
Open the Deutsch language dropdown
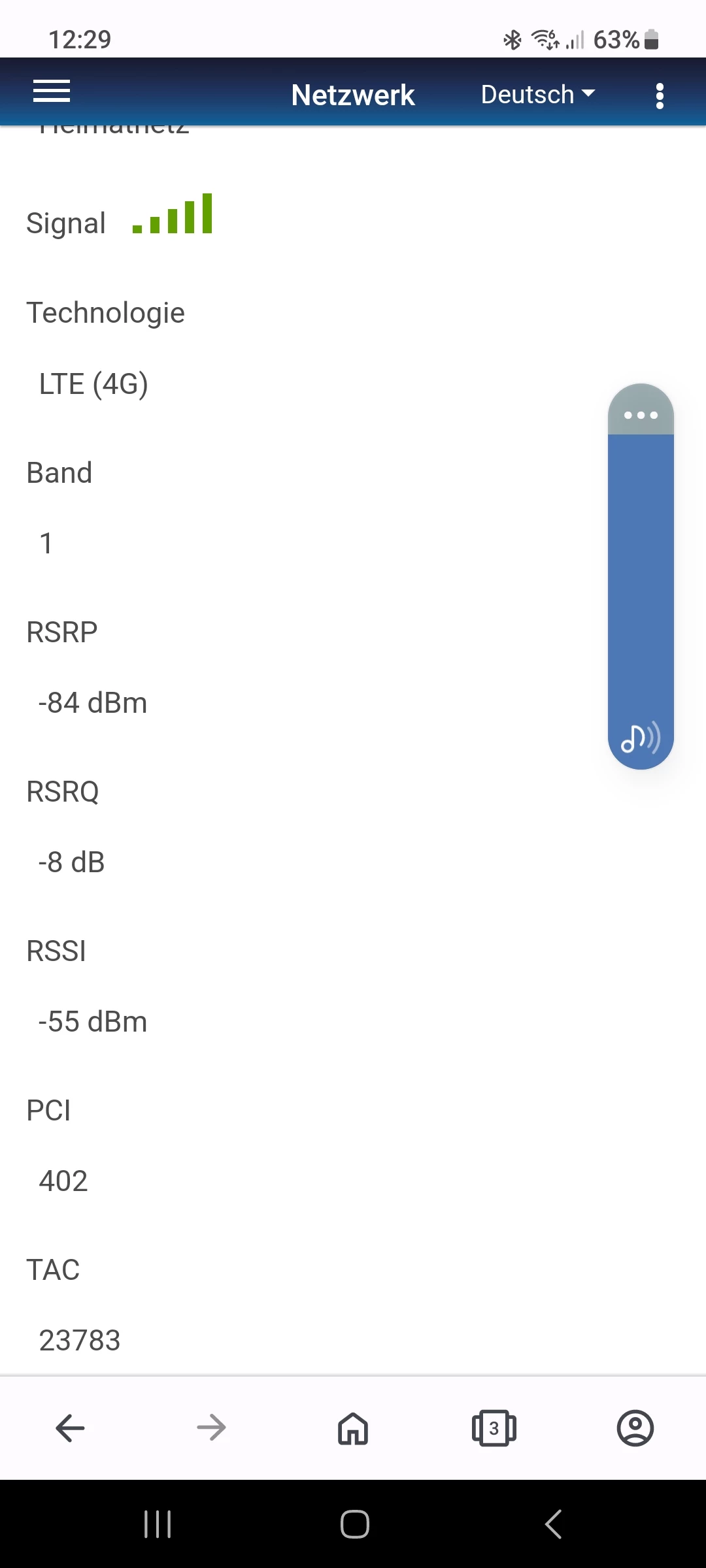pyautogui.click(x=538, y=95)
